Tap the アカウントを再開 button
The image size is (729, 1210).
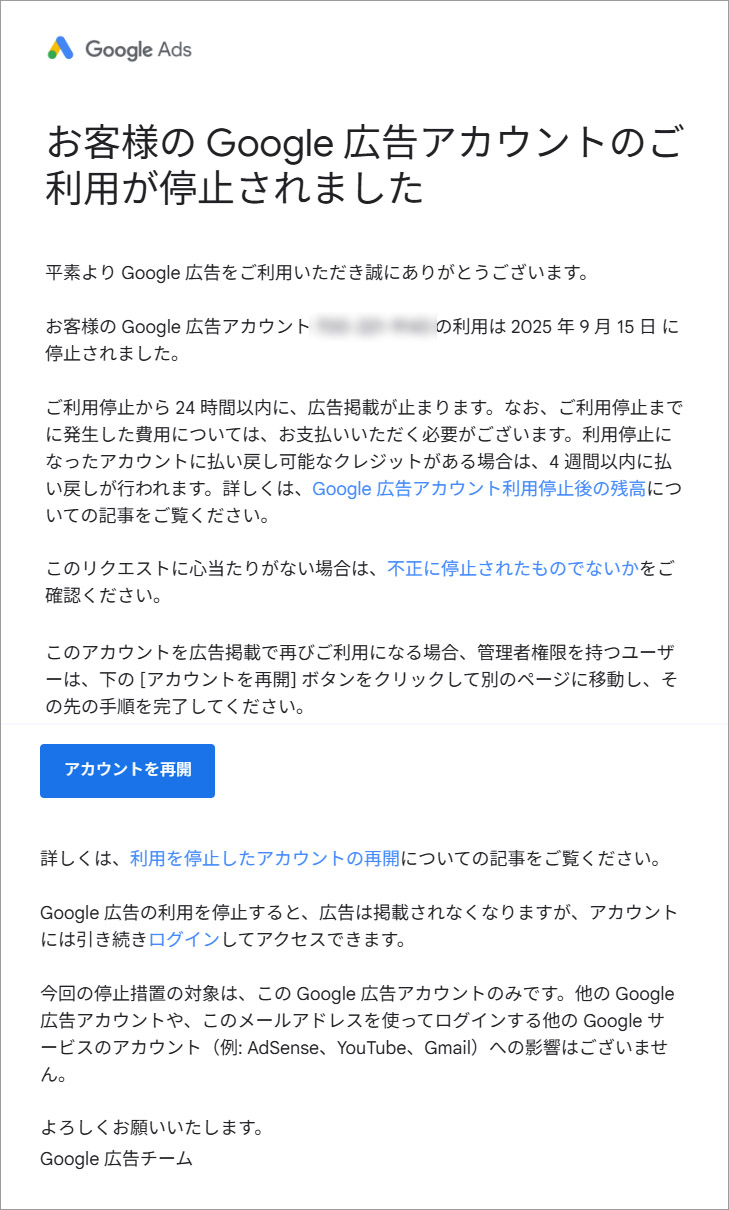127,770
